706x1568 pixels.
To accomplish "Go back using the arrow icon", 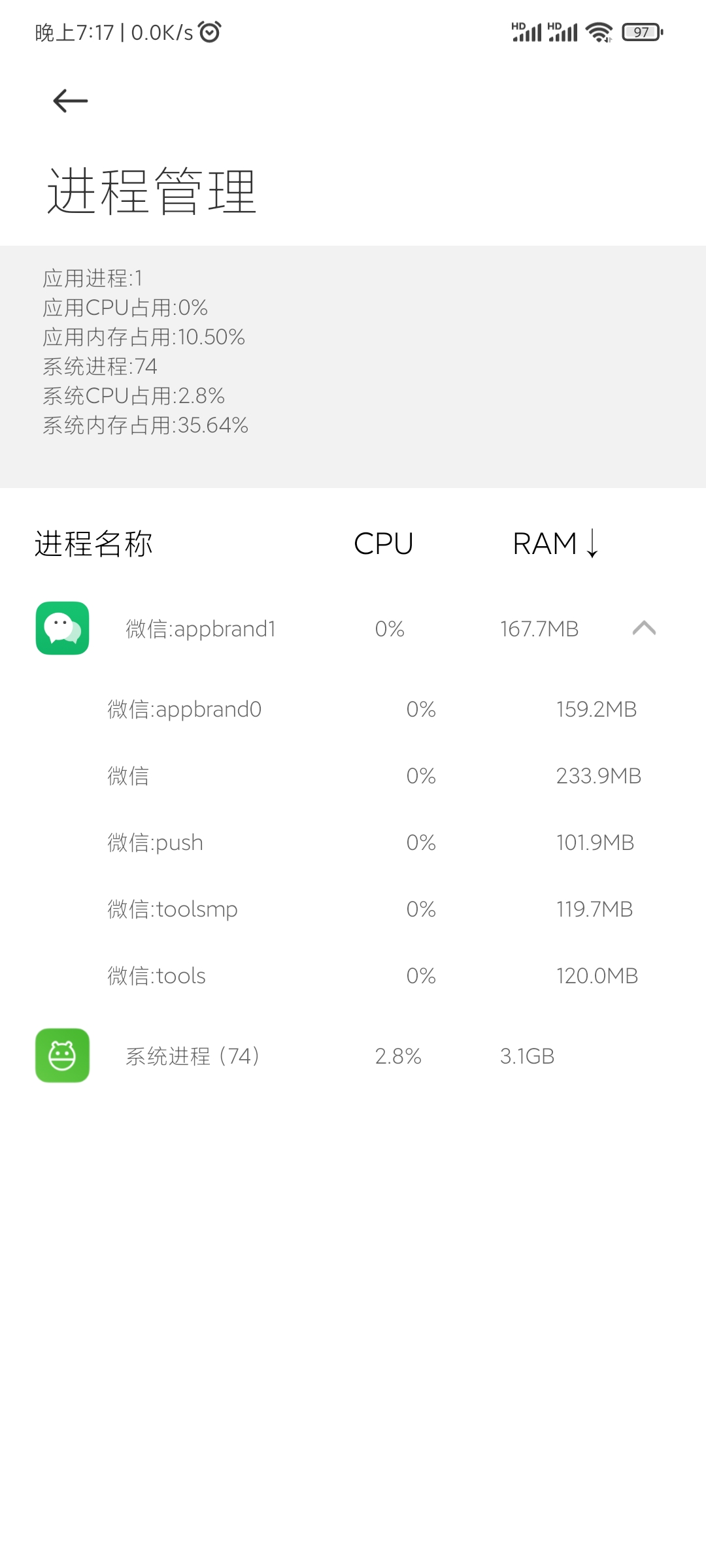I will click(x=70, y=101).
